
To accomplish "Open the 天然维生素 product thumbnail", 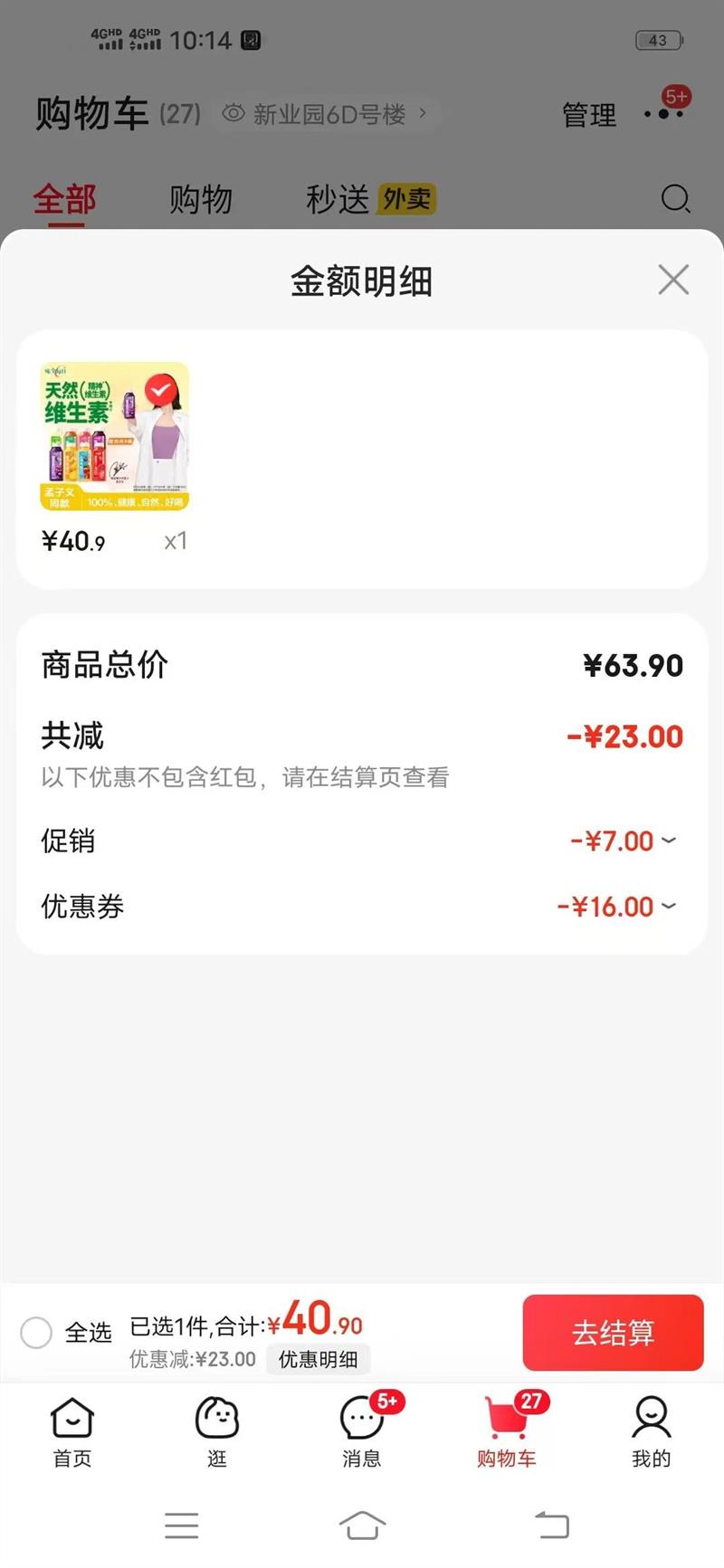I will click(115, 437).
